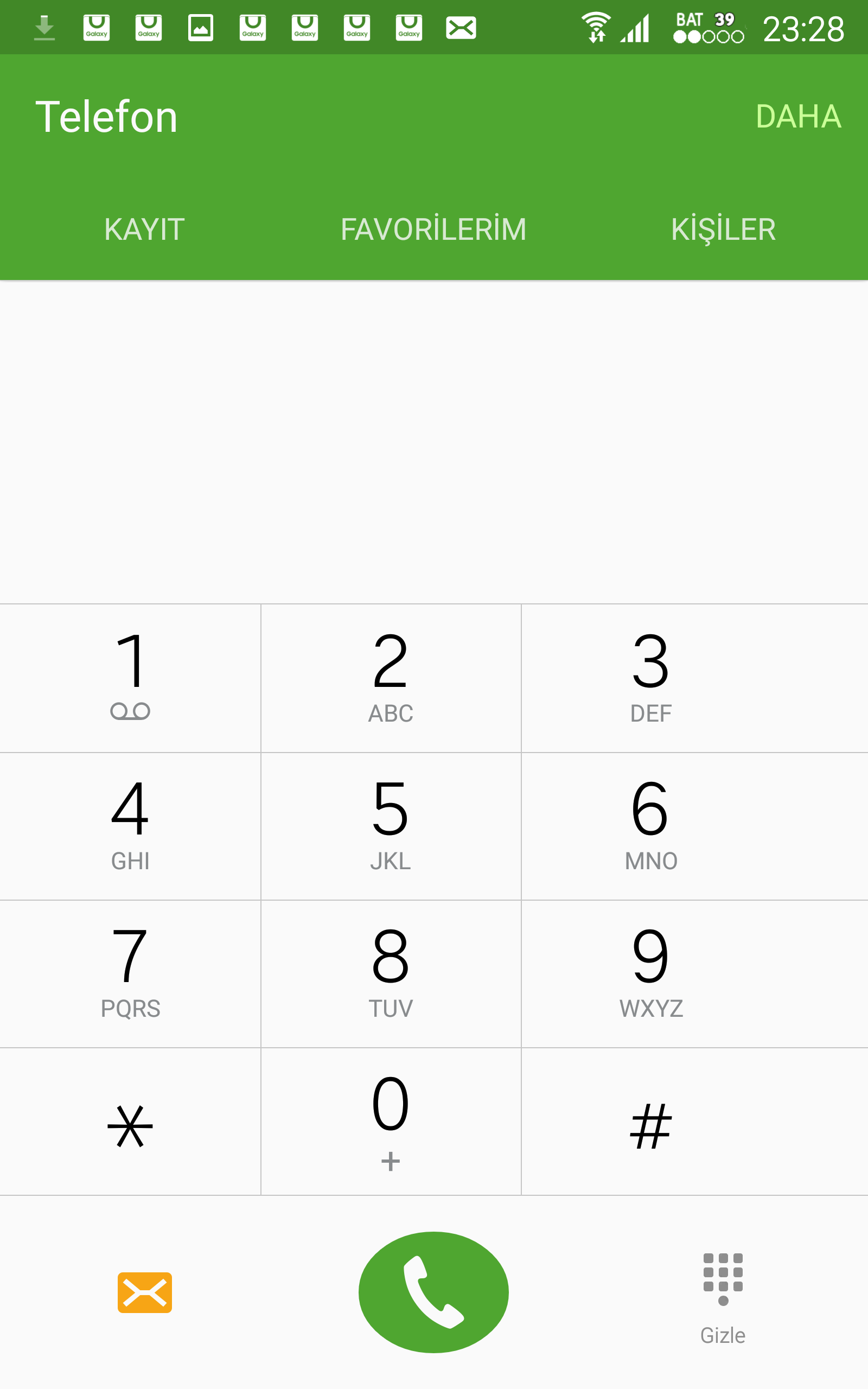Tap key 2 ABC

click(391, 678)
